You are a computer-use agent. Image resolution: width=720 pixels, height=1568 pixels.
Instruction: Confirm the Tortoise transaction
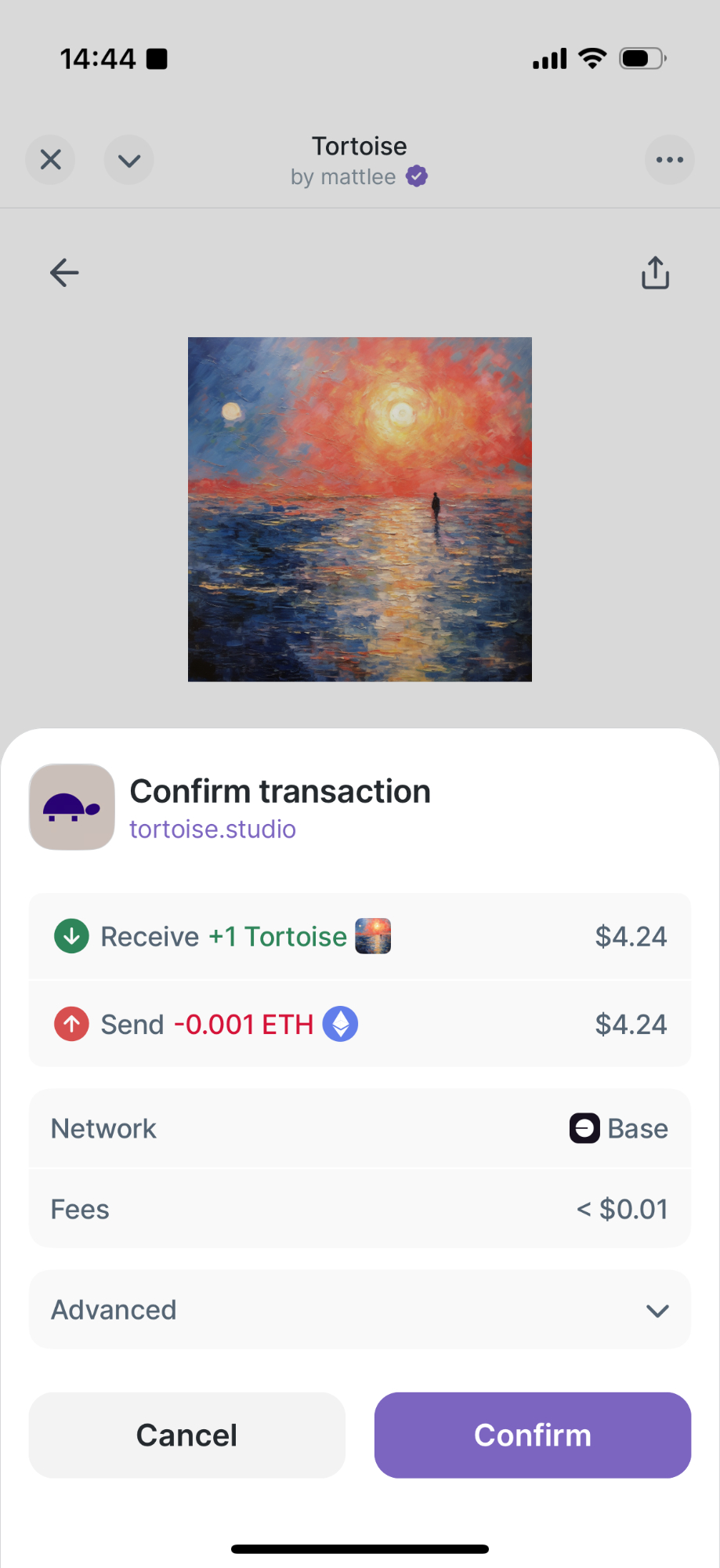pos(532,1435)
